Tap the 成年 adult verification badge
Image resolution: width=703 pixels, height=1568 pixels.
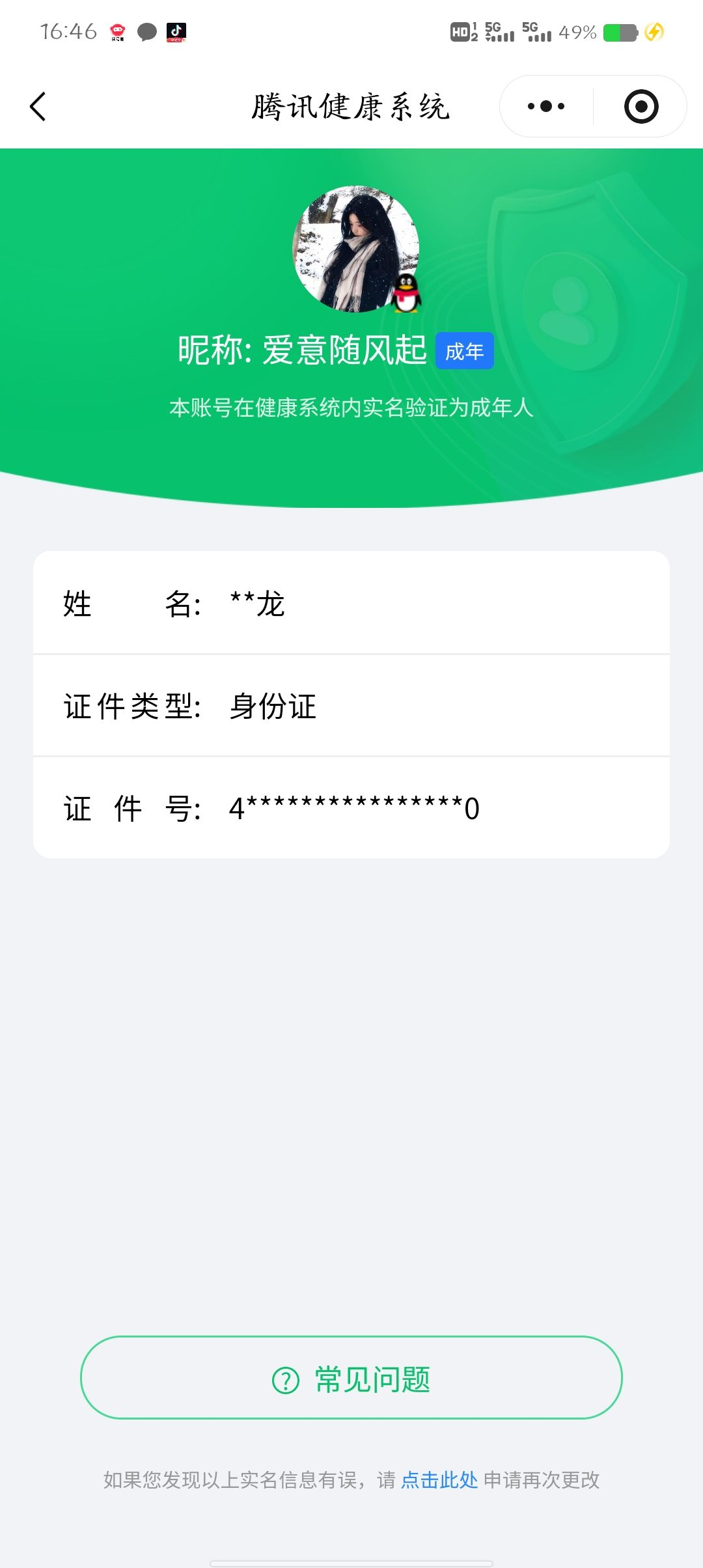click(464, 350)
